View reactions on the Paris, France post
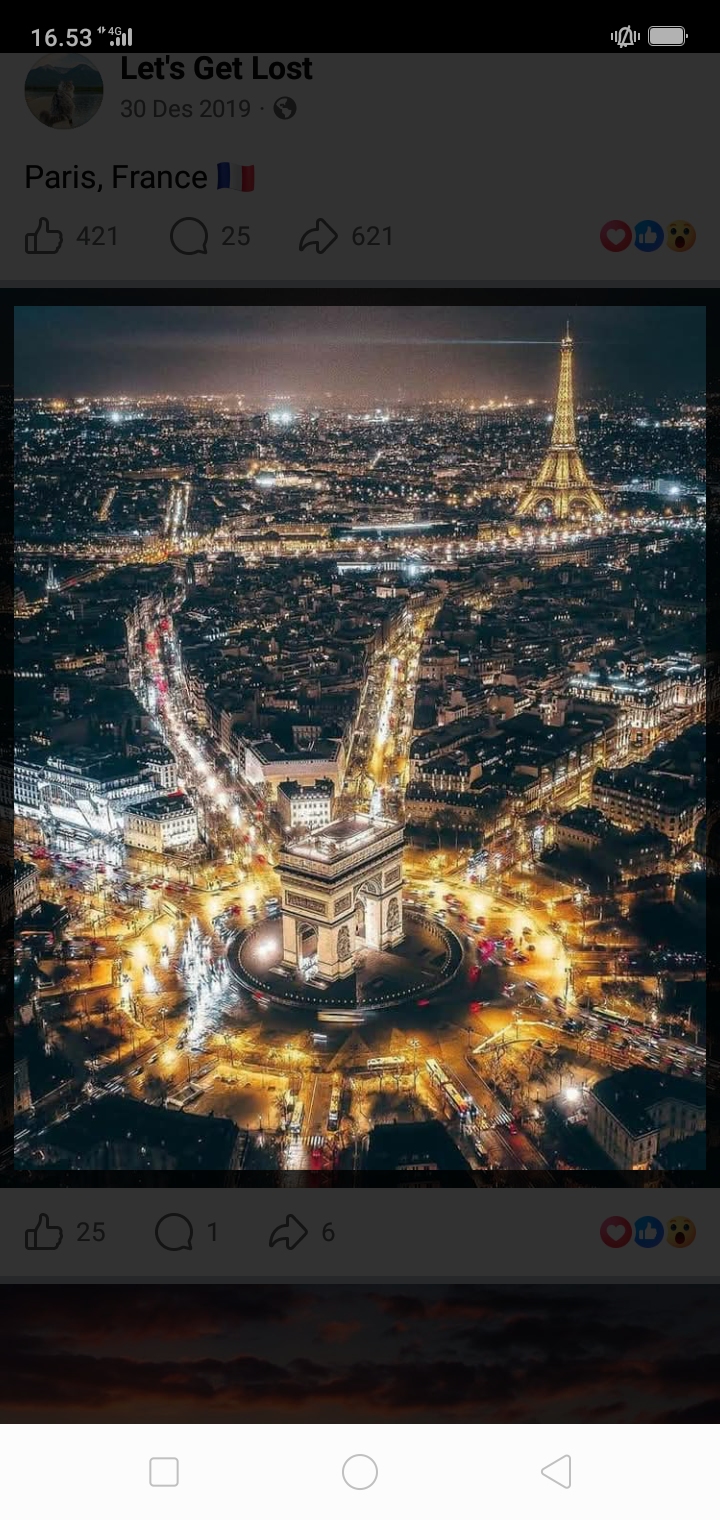The width and height of the screenshot is (720, 1520). (648, 237)
